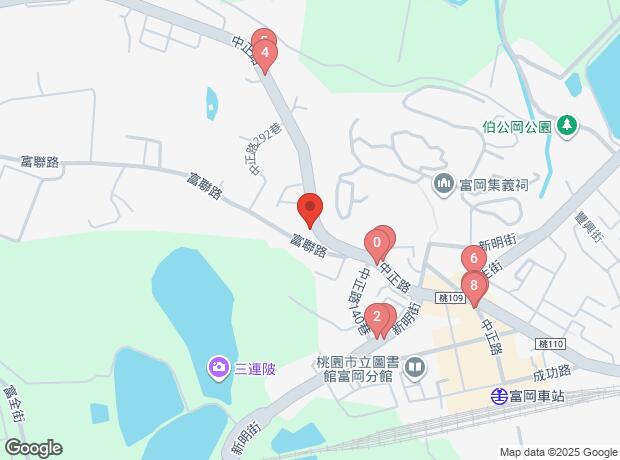Tap map marker number 4

(265, 52)
